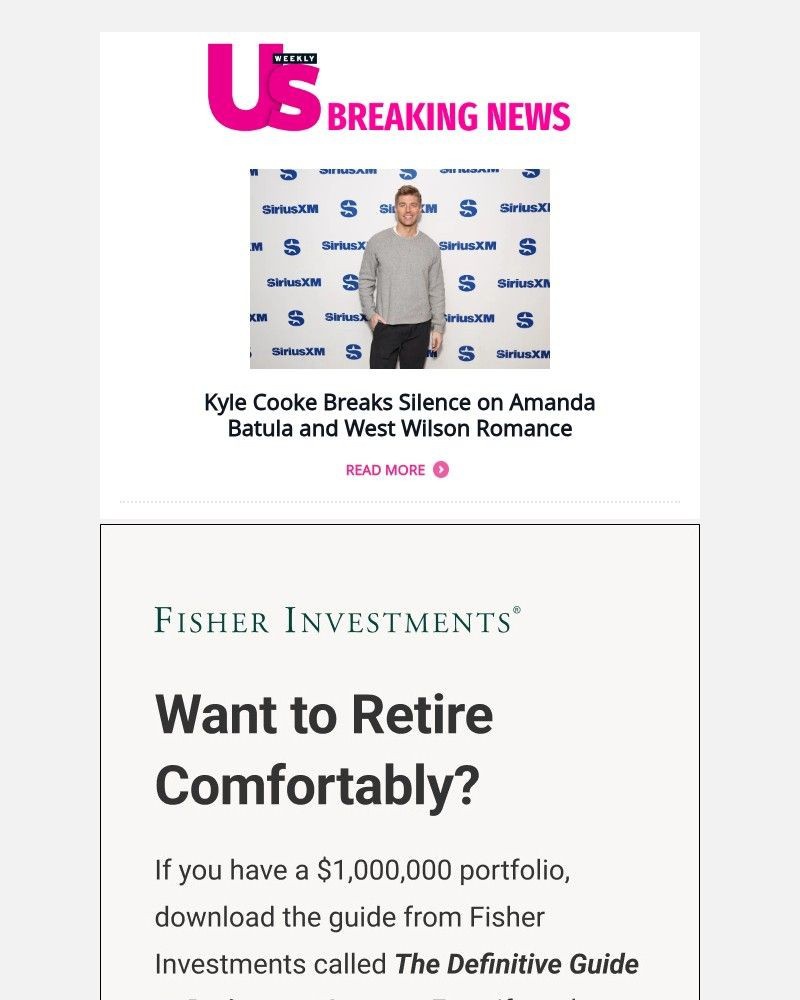The image size is (800, 1000).
Task: Open the pink BREAKING NEWS banner
Action: click(452, 113)
